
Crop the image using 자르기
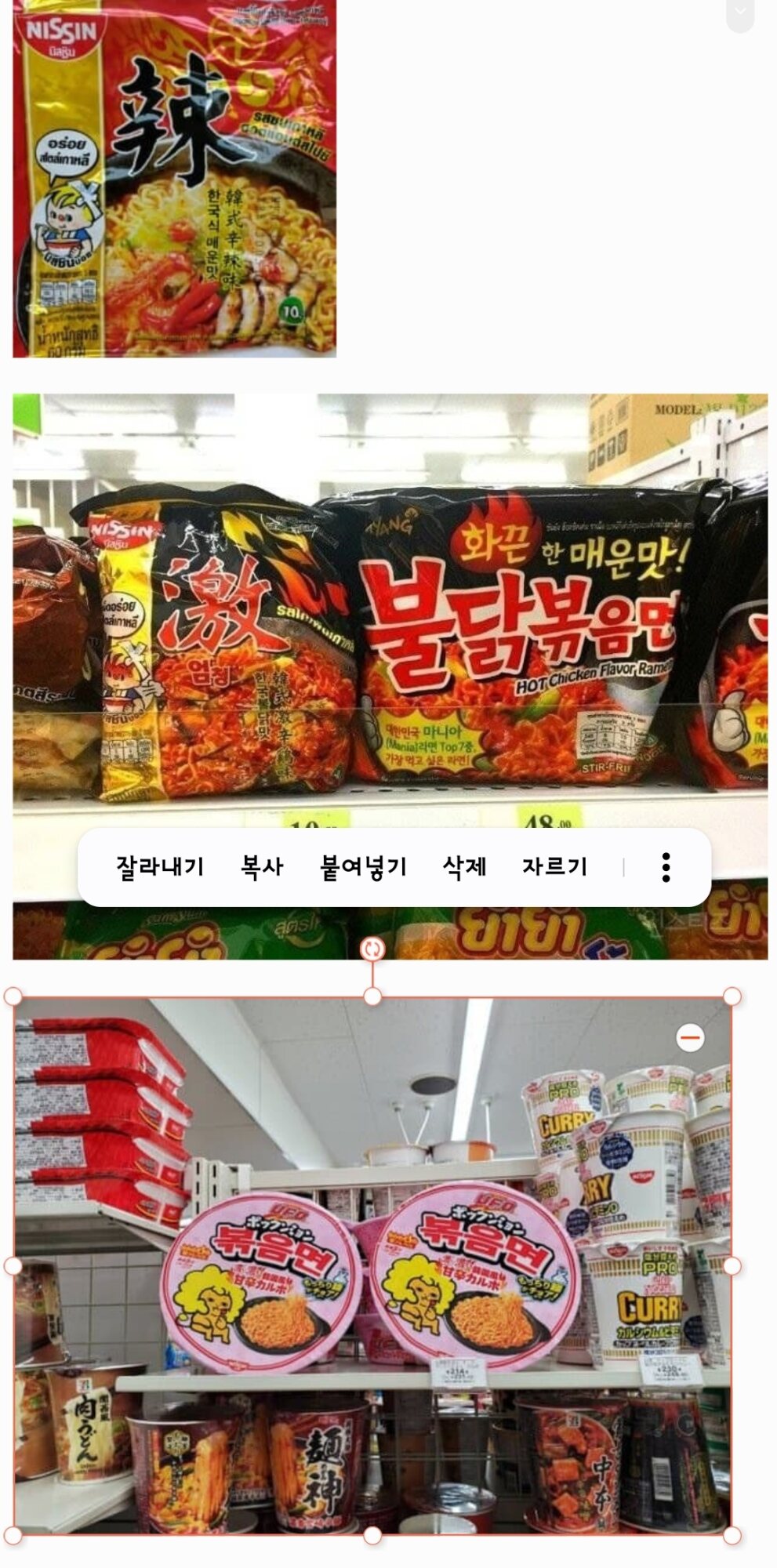tap(555, 866)
